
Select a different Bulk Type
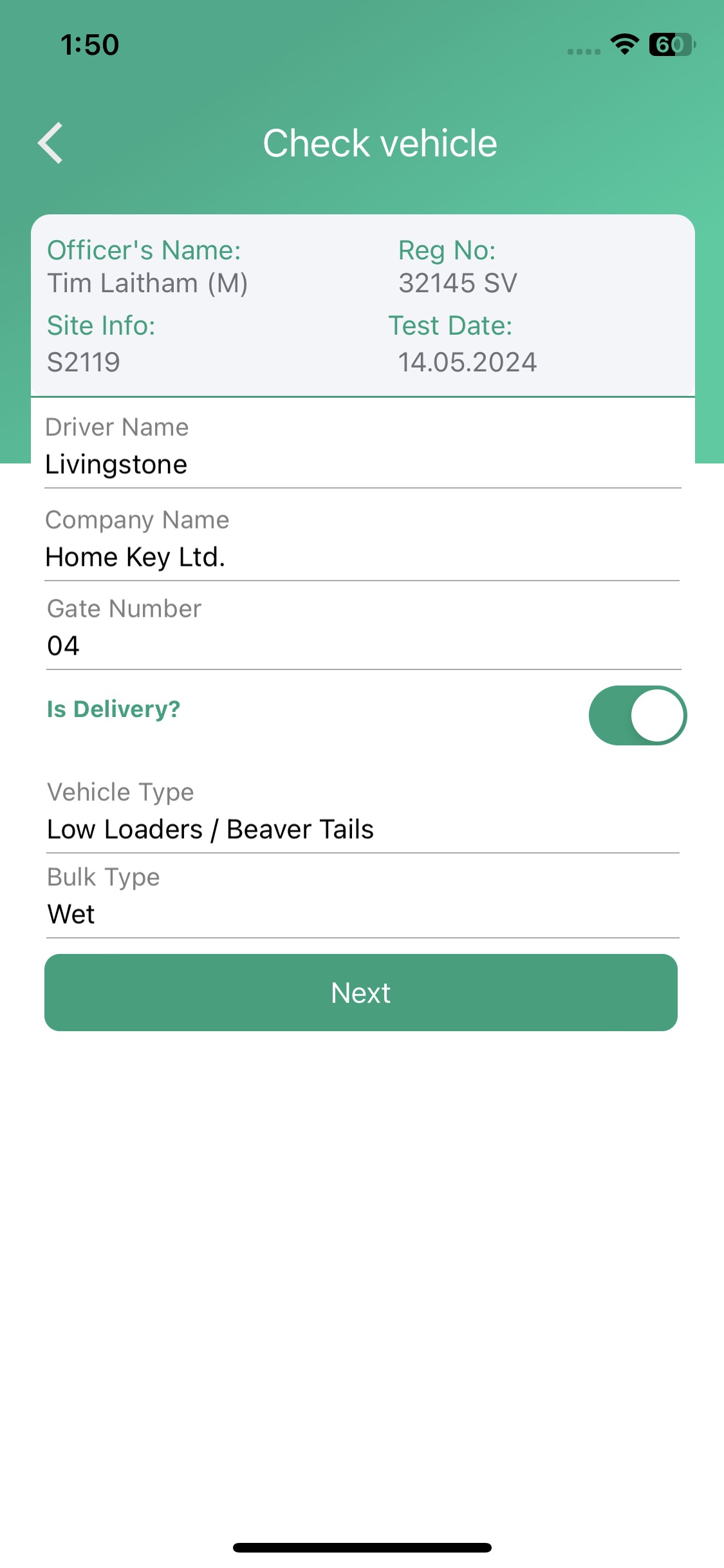click(362, 914)
